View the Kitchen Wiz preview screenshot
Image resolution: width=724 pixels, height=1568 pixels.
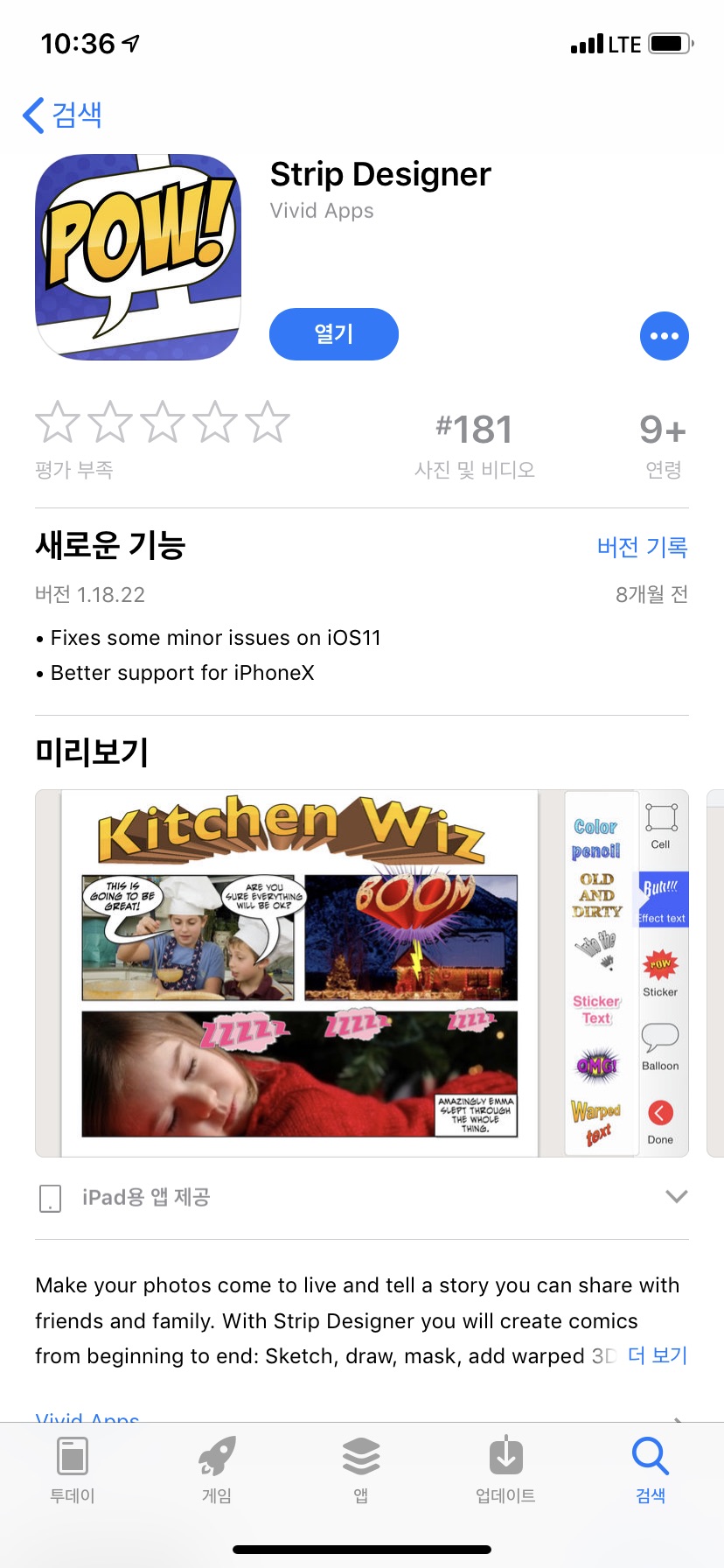(362, 973)
